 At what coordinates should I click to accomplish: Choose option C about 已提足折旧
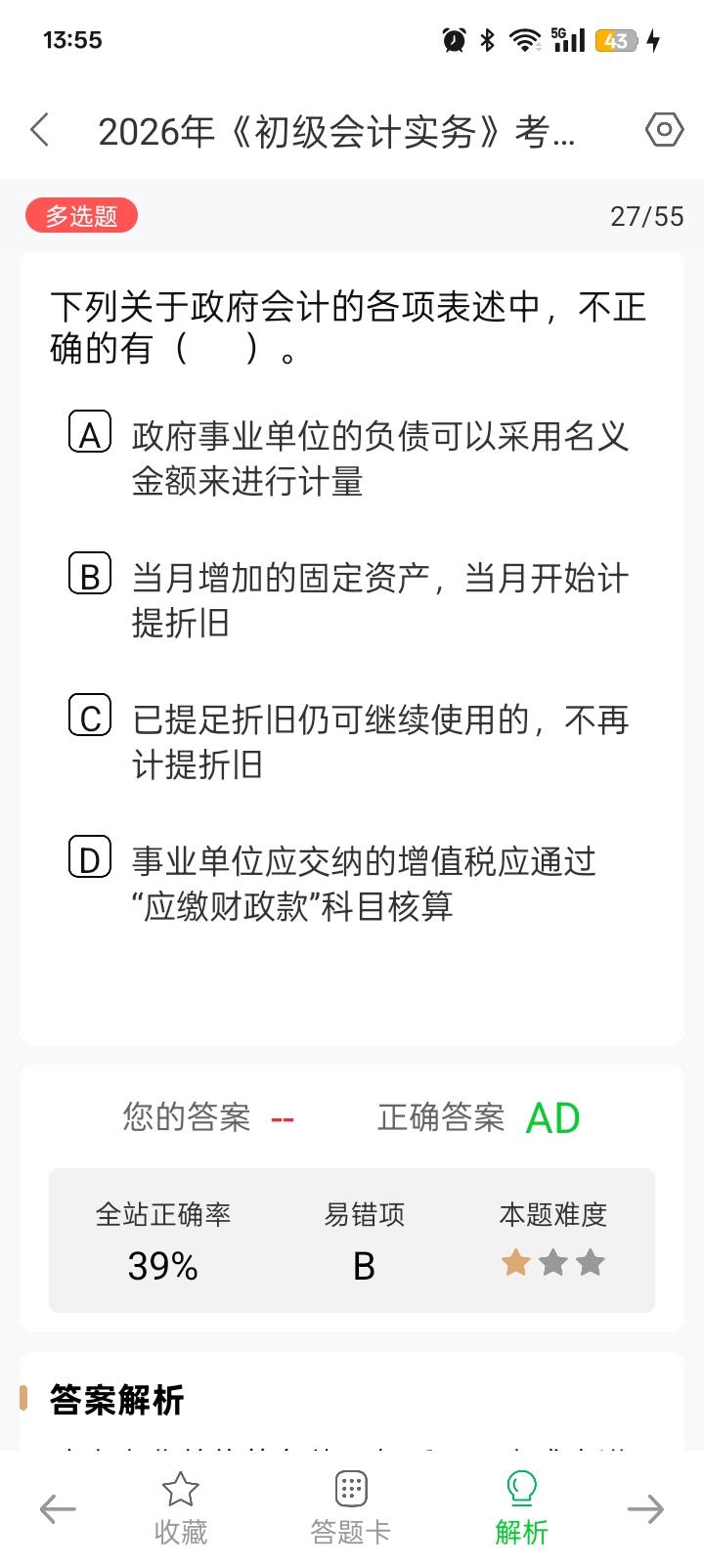click(x=350, y=741)
